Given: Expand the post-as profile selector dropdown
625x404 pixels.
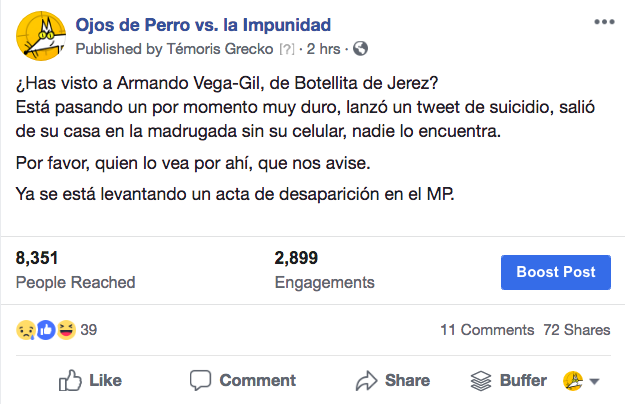Looking at the screenshot, I should (595, 381).
